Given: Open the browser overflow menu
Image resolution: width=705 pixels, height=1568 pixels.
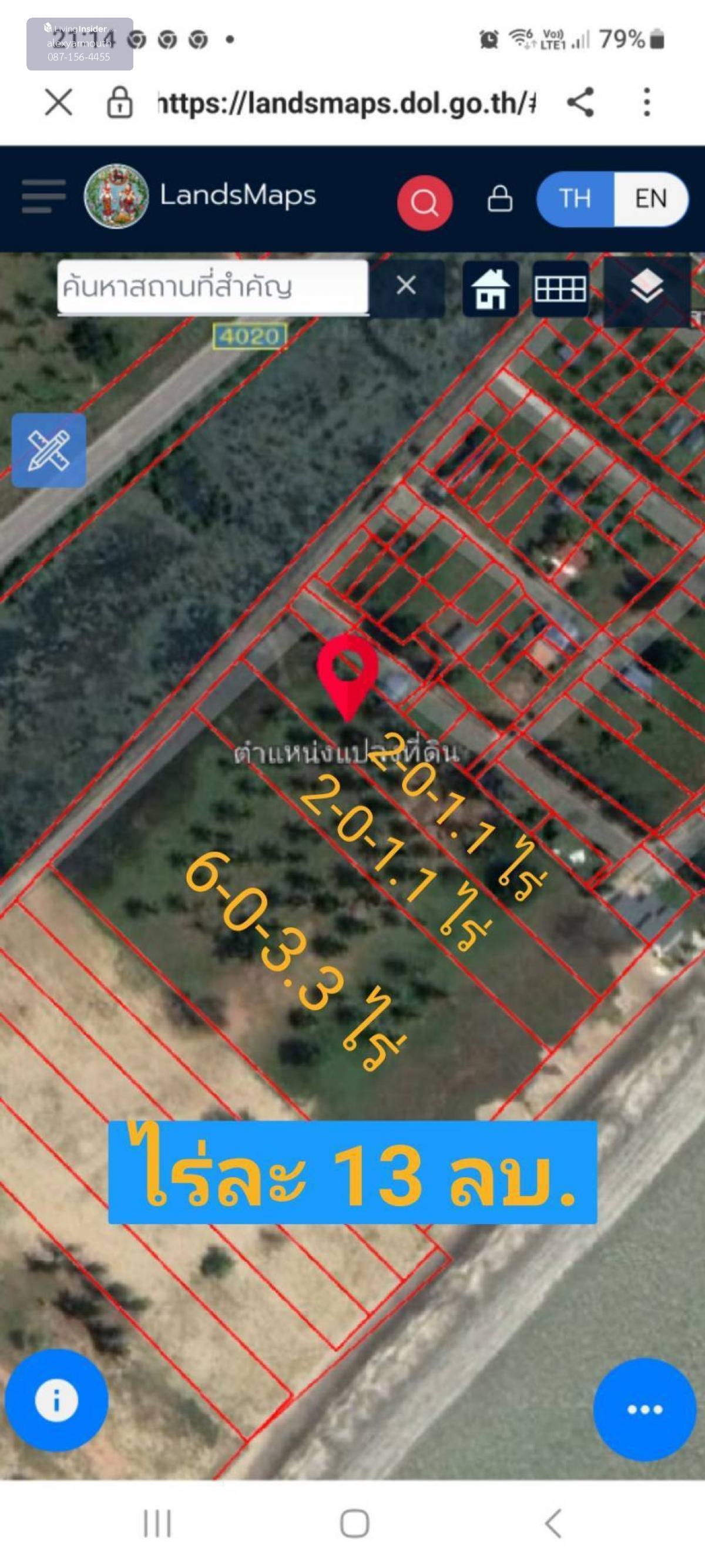Looking at the screenshot, I should tap(647, 102).
